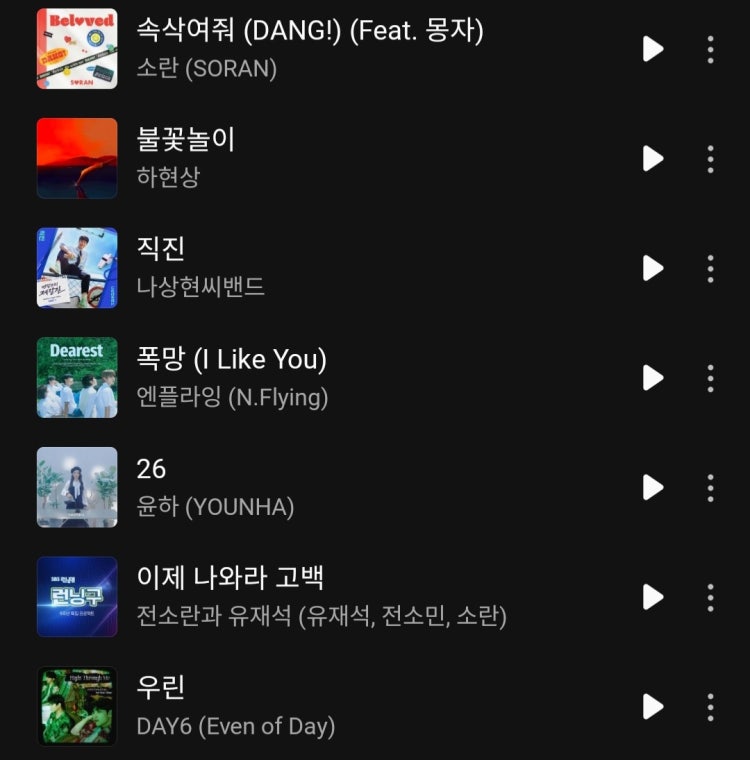Screen dimensions: 750x760
Task: Open more options for 폭망 (I Like You)
Action: pos(710,377)
